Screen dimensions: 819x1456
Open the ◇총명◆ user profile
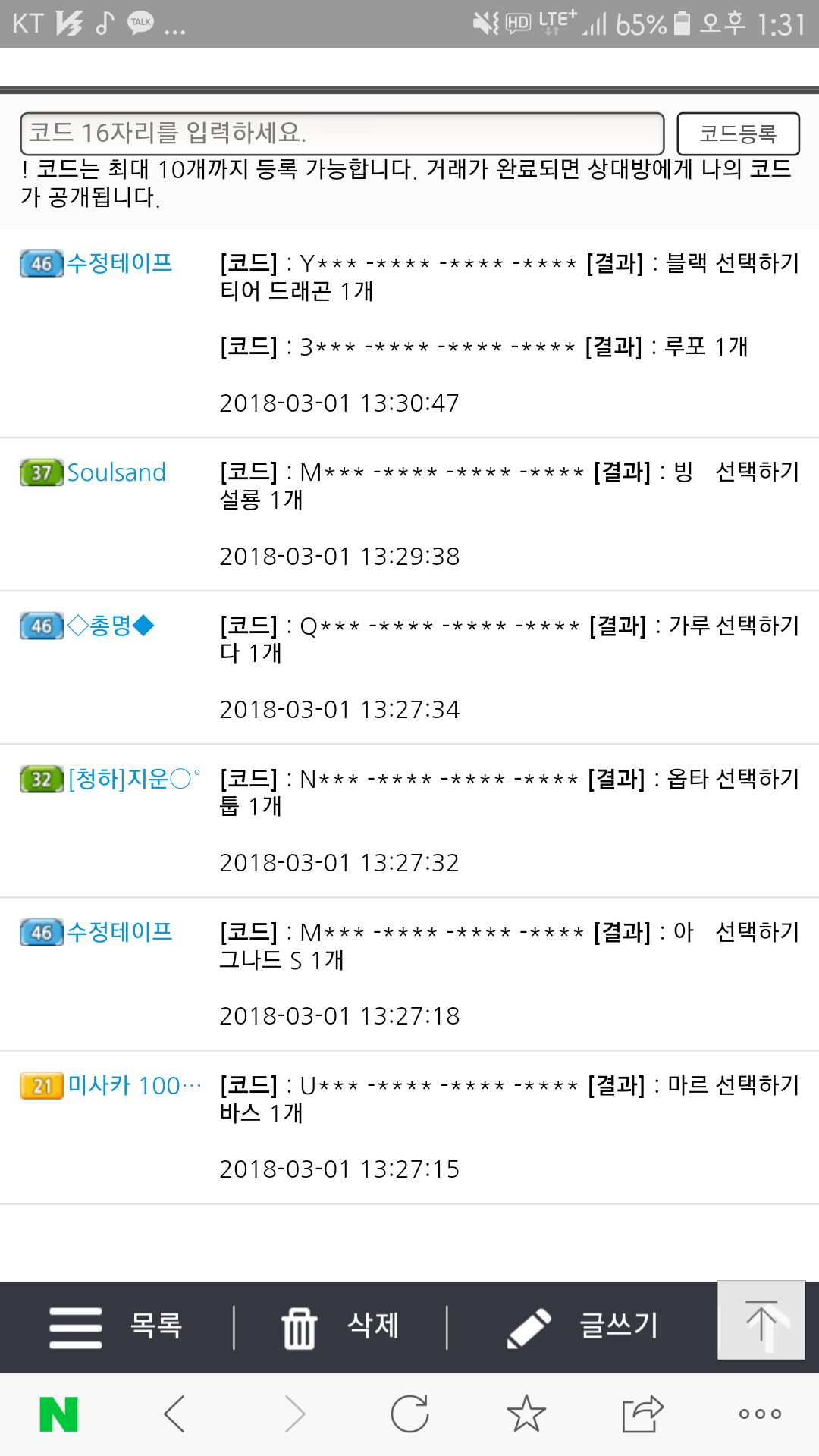(x=111, y=626)
